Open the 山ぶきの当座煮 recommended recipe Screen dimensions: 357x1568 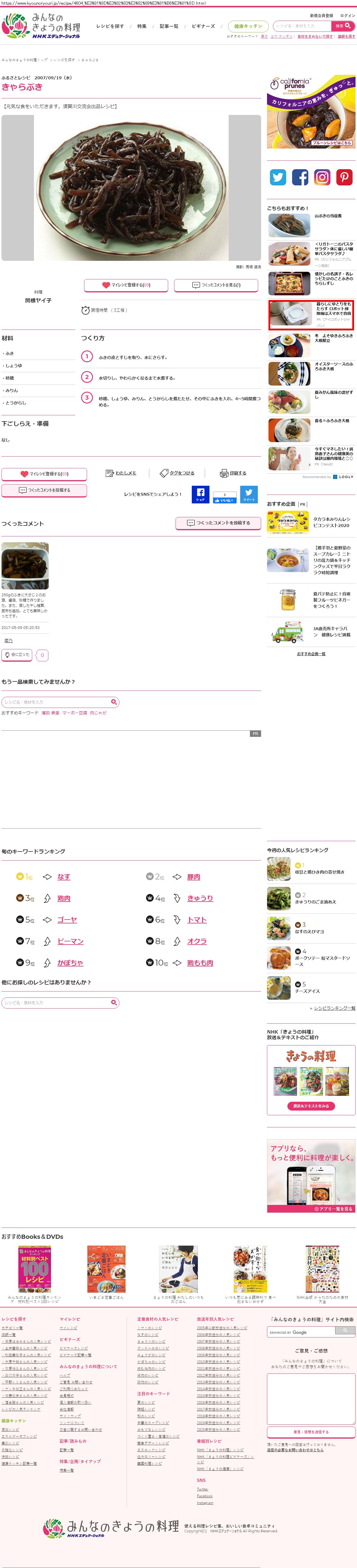[x=328, y=216]
